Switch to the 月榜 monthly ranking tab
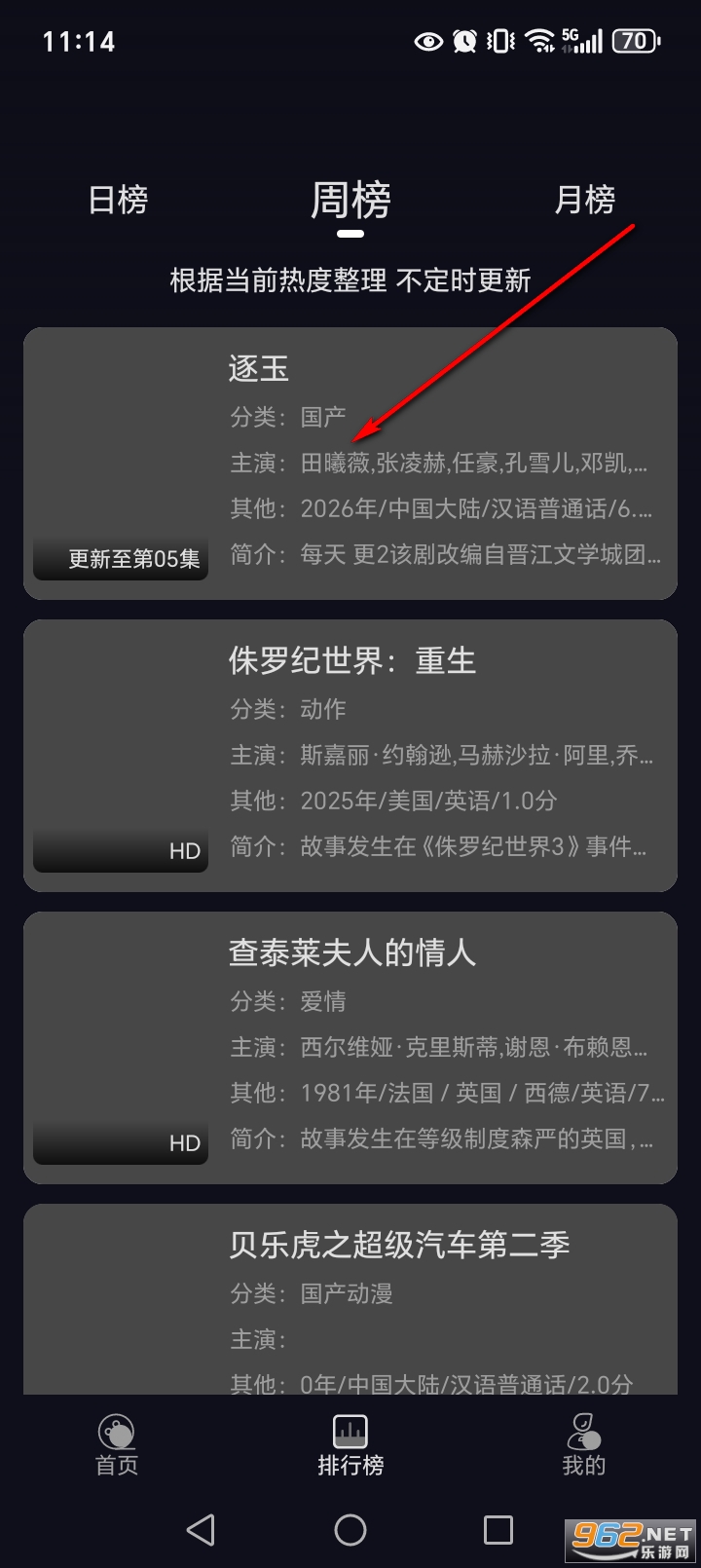This screenshot has width=701, height=1568. [x=584, y=200]
